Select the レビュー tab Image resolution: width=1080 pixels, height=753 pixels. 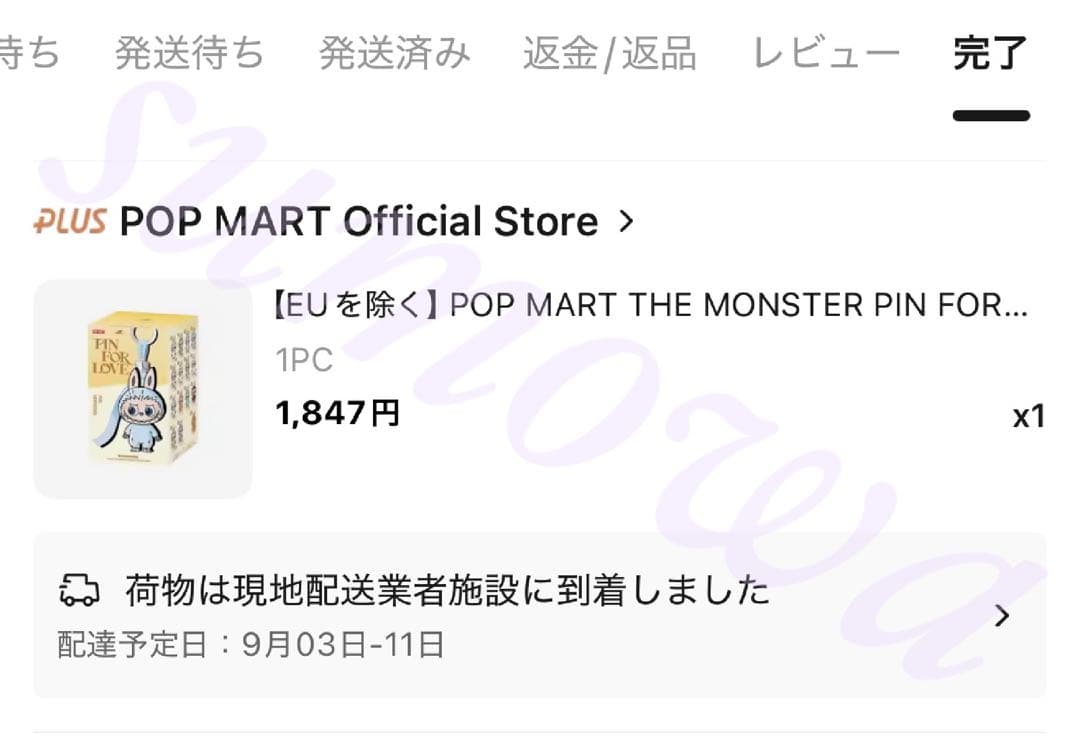[x=826, y=53]
